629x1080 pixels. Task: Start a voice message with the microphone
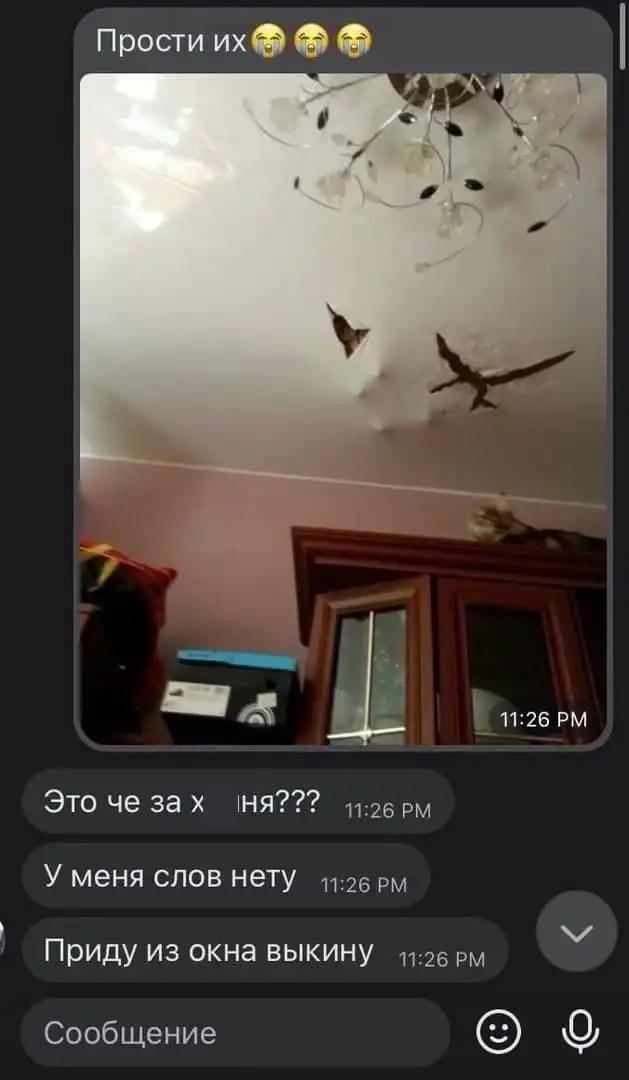click(x=580, y=1032)
